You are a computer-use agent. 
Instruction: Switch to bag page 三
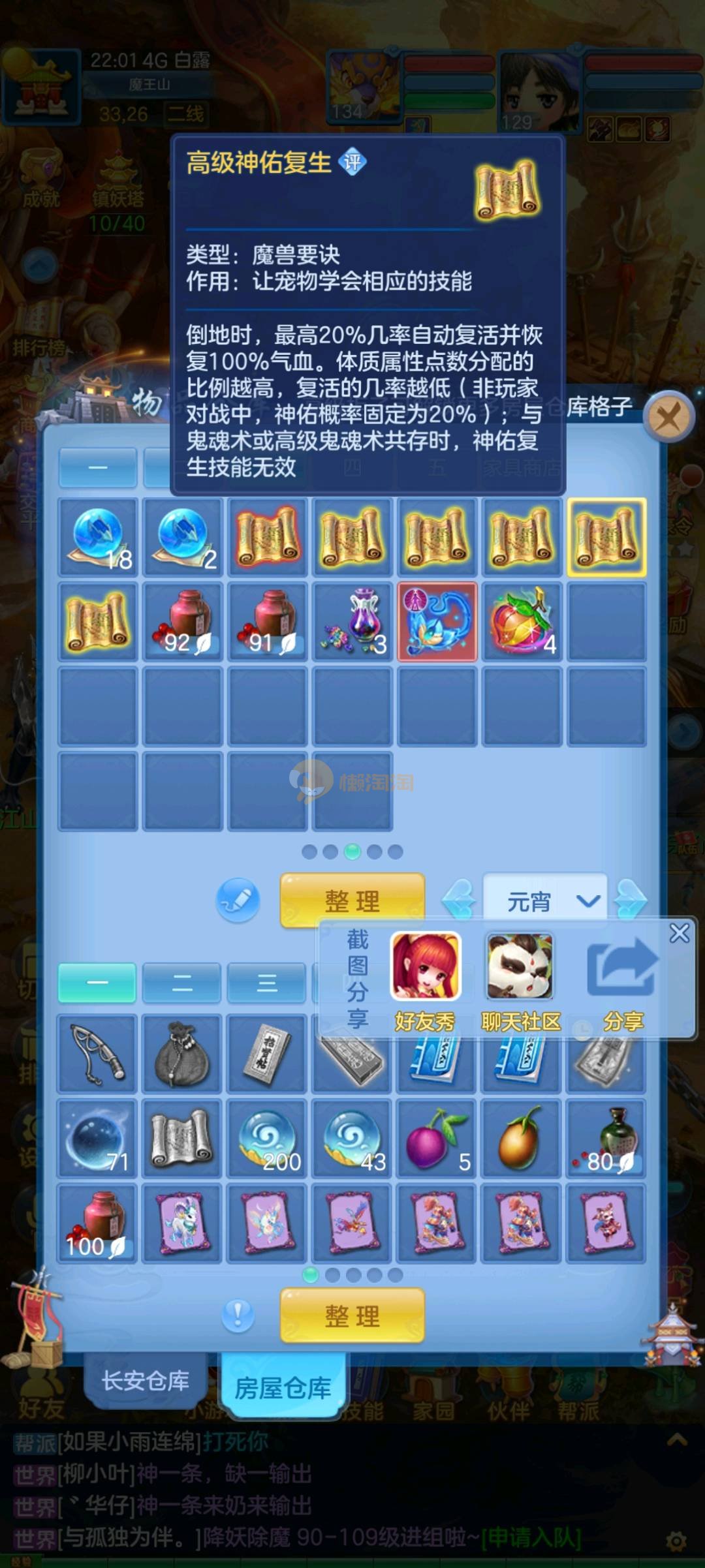266,983
